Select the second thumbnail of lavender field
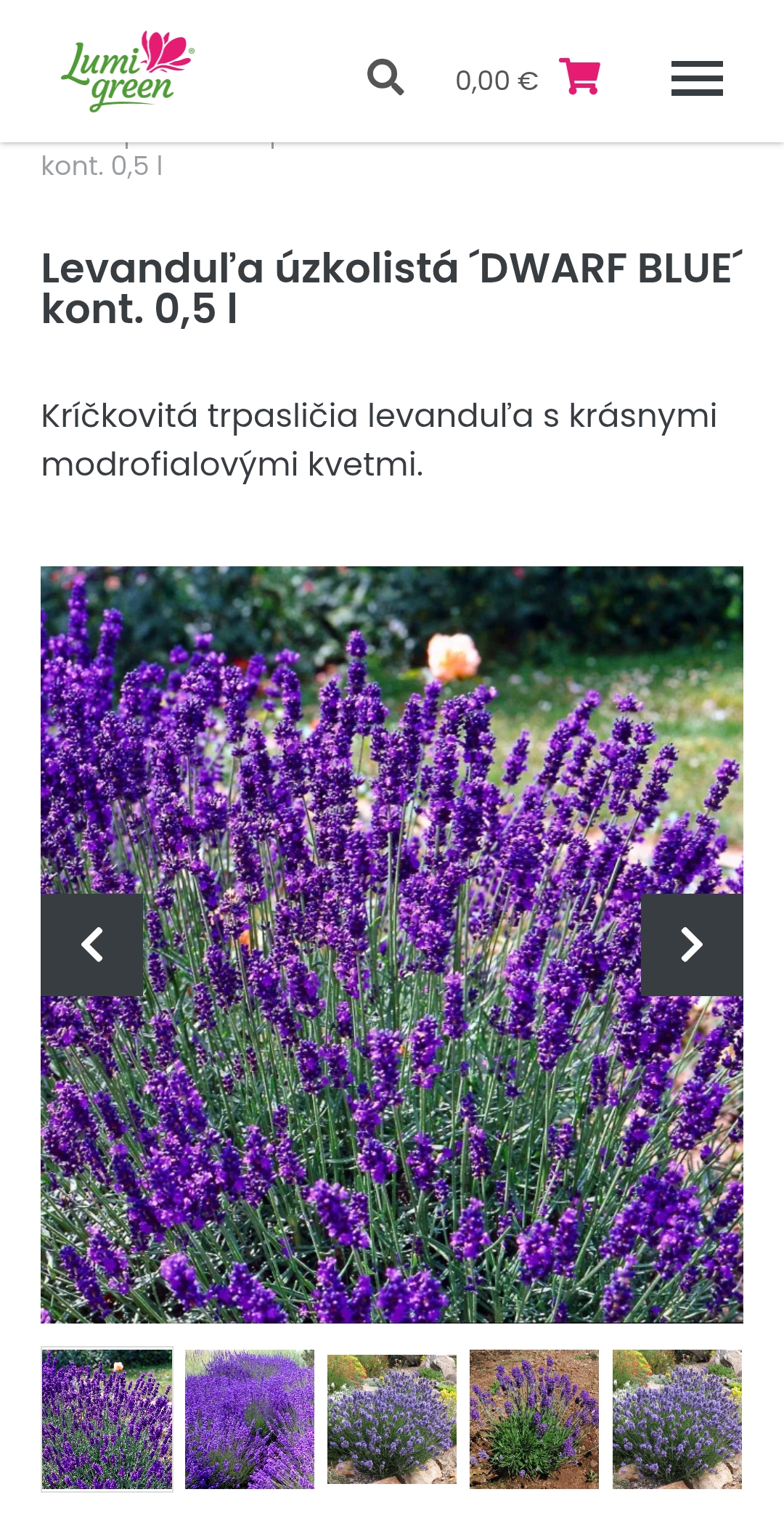The width and height of the screenshot is (784, 1529). pos(250,1419)
